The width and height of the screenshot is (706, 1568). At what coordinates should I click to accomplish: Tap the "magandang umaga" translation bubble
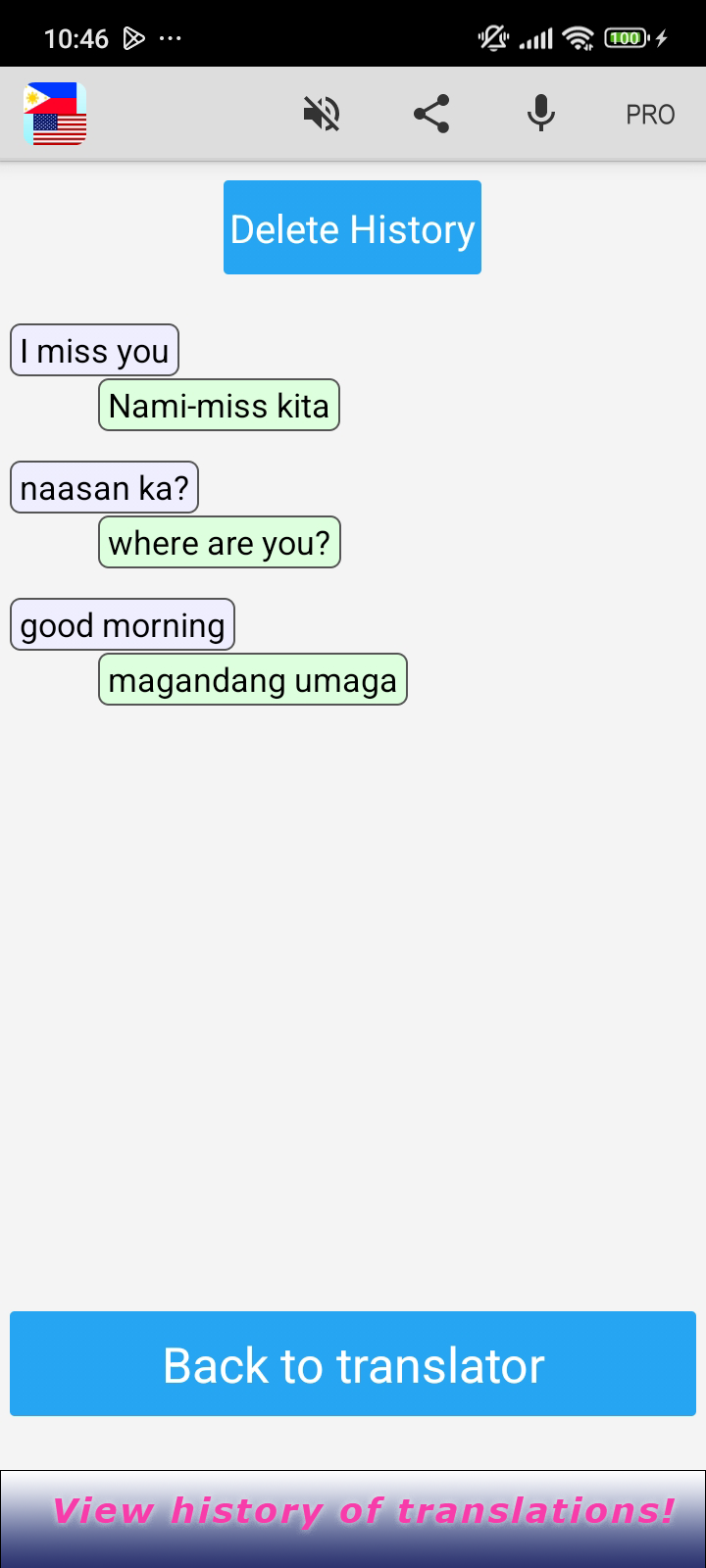[253, 679]
